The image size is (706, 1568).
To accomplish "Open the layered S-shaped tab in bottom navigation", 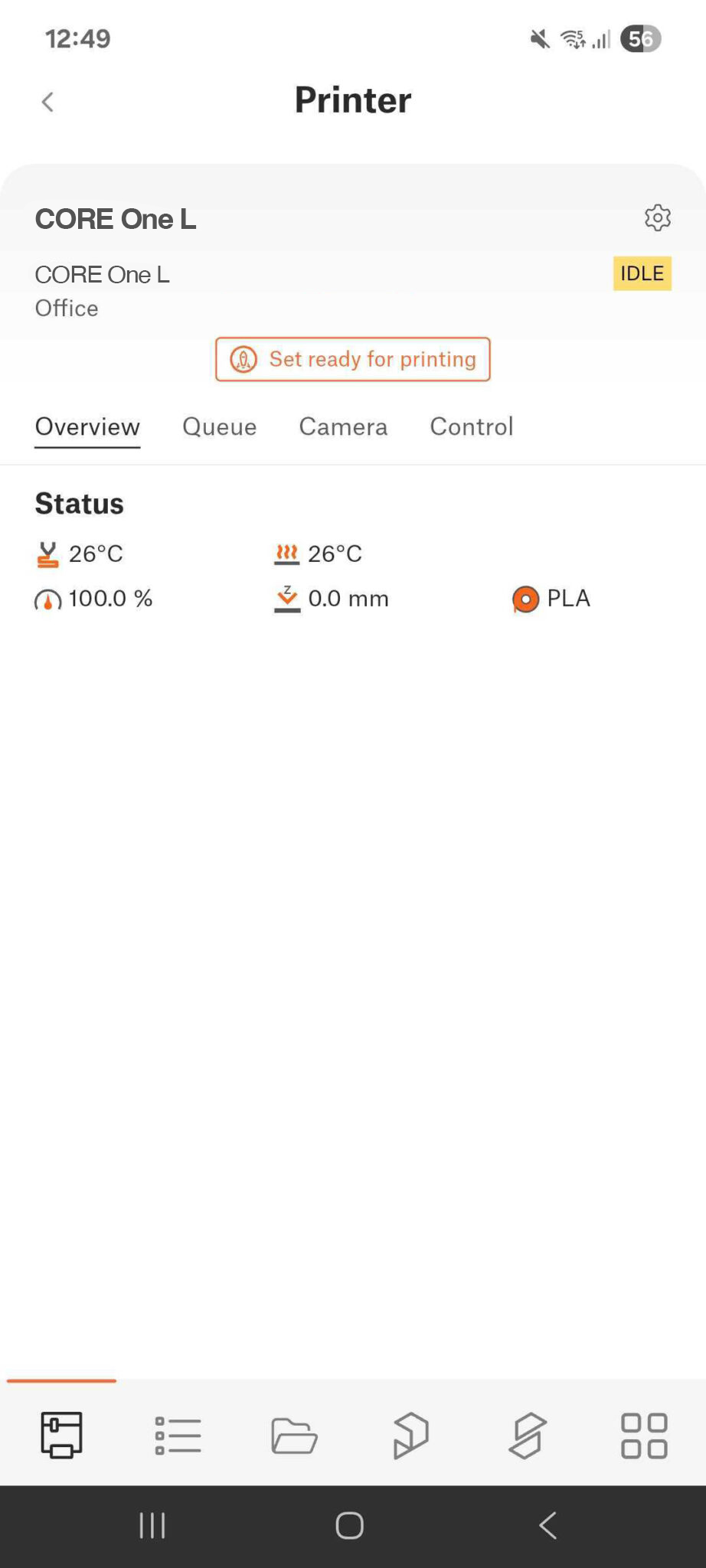I will pos(528,1435).
